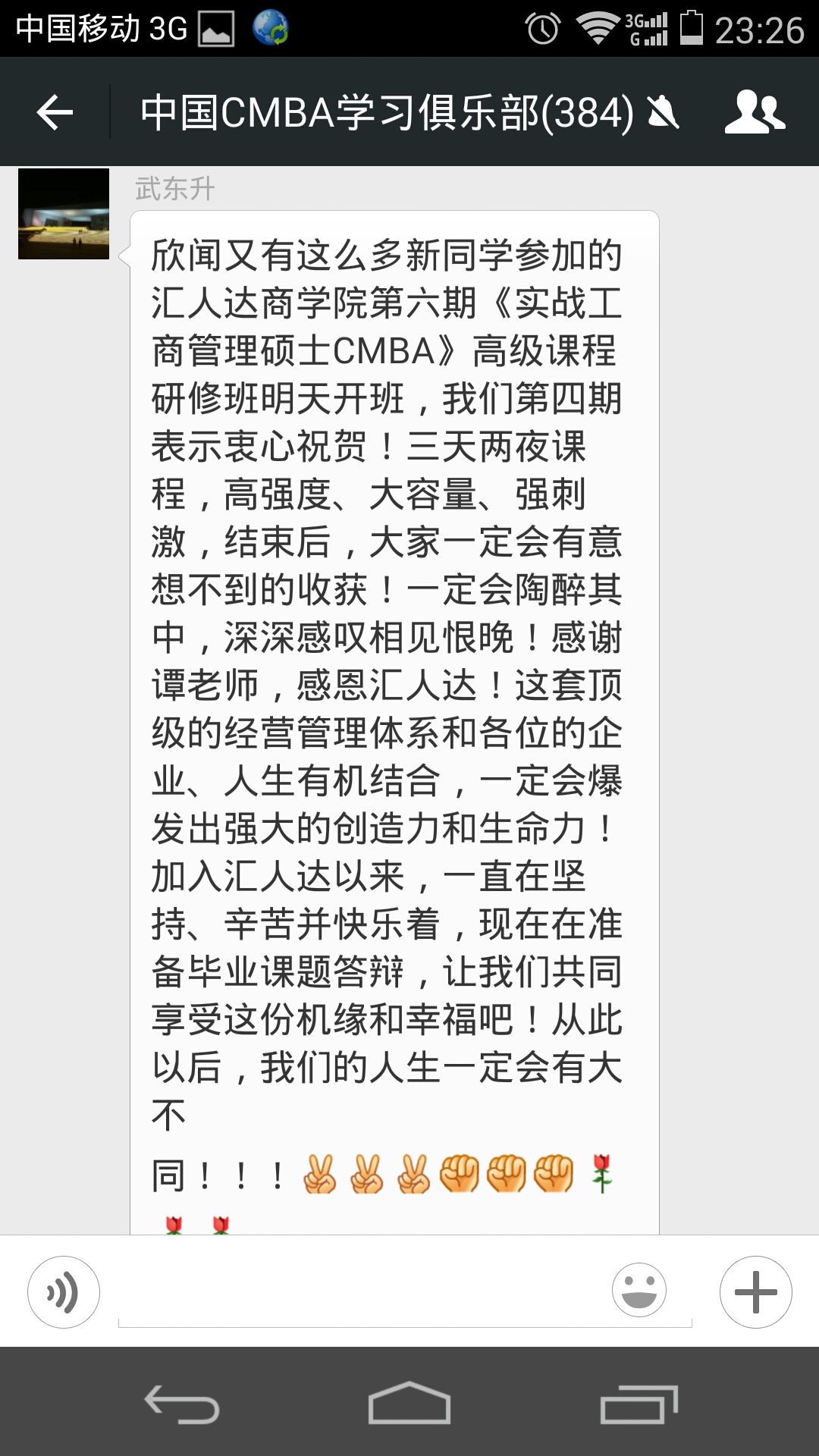
Task: Tap the system back button
Action: tap(182, 1404)
